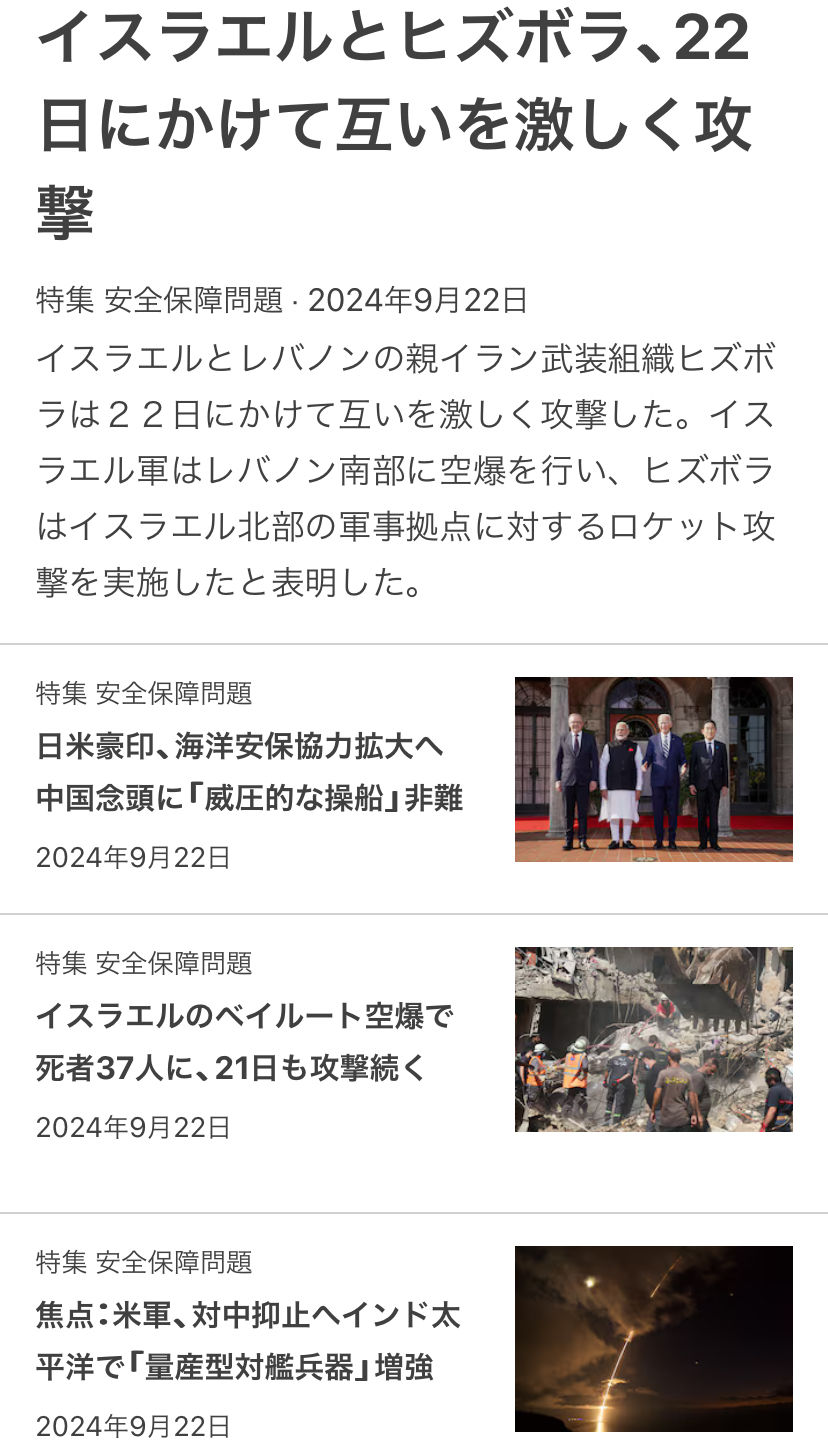Tap the photo of four leaders standing together

pos(654,769)
